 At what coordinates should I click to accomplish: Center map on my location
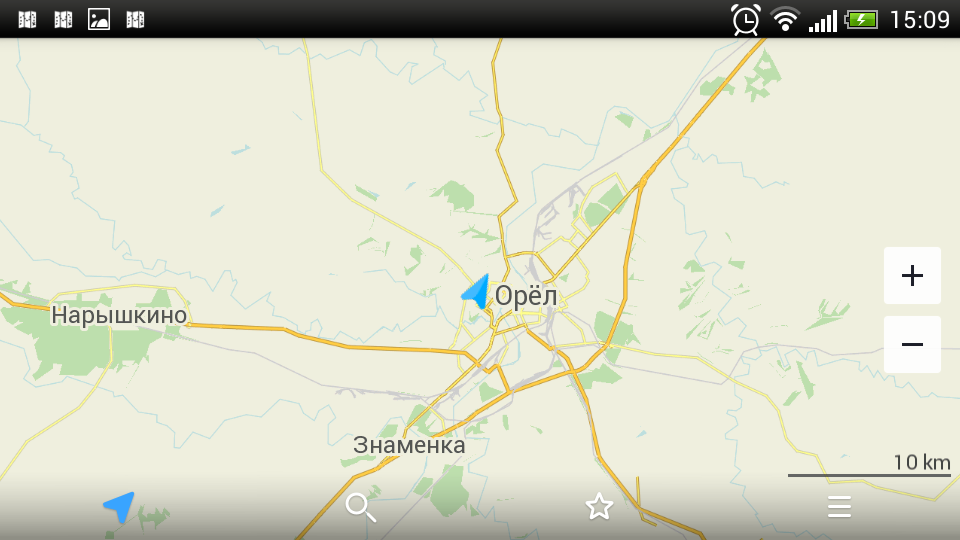pos(119,507)
